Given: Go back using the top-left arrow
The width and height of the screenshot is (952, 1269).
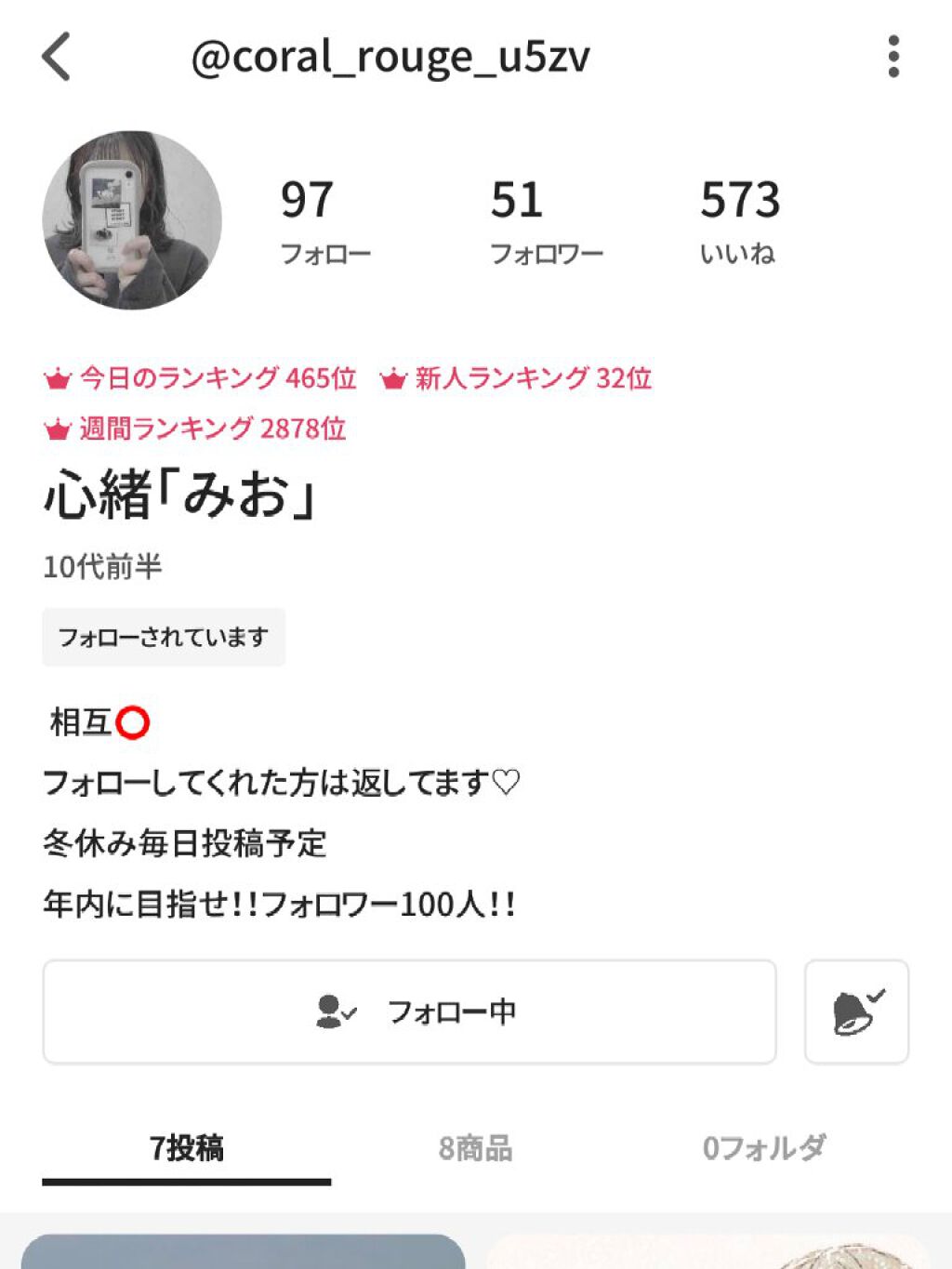Looking at the screenshot, I should (x=57, y=57).
